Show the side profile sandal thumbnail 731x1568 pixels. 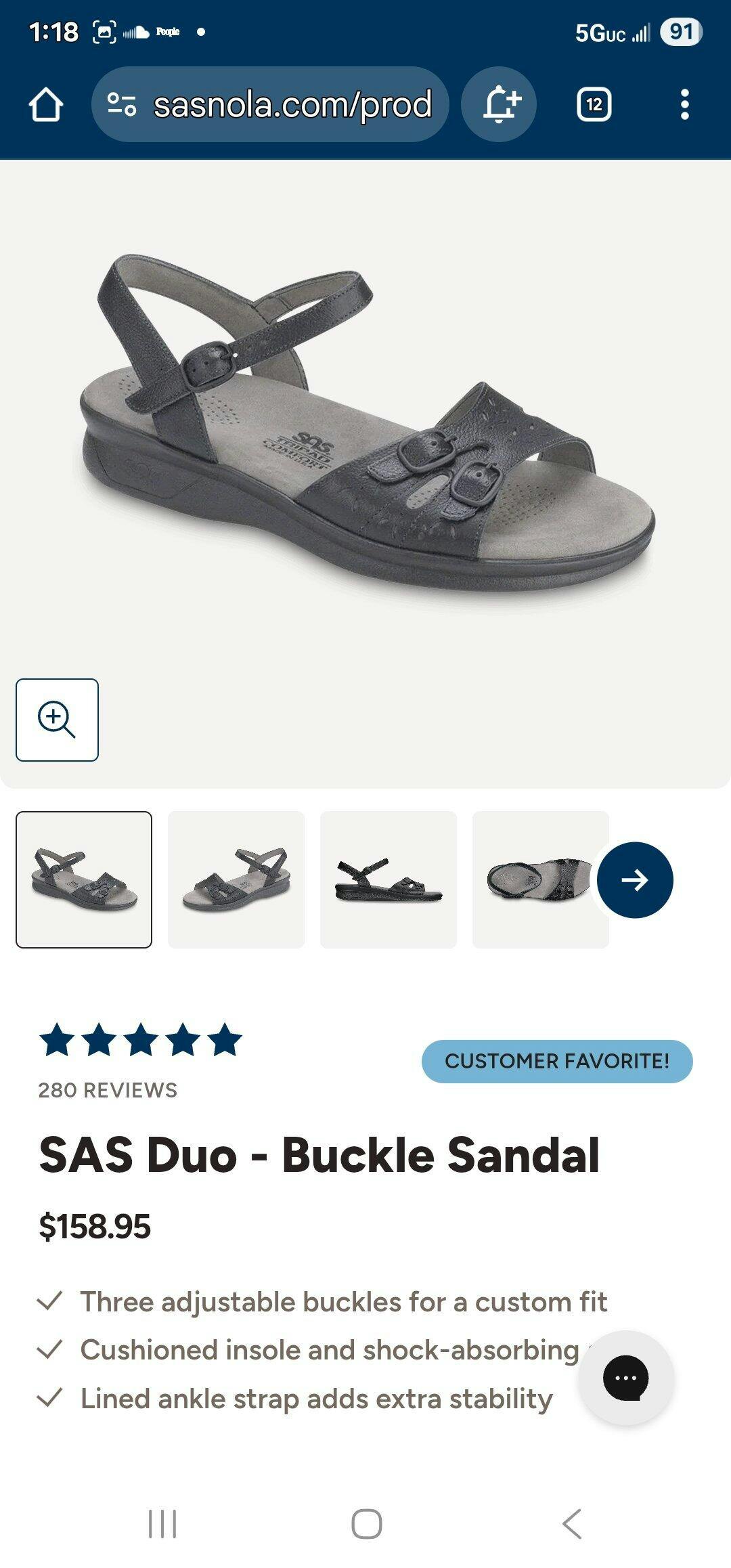(x=389, y=879)
